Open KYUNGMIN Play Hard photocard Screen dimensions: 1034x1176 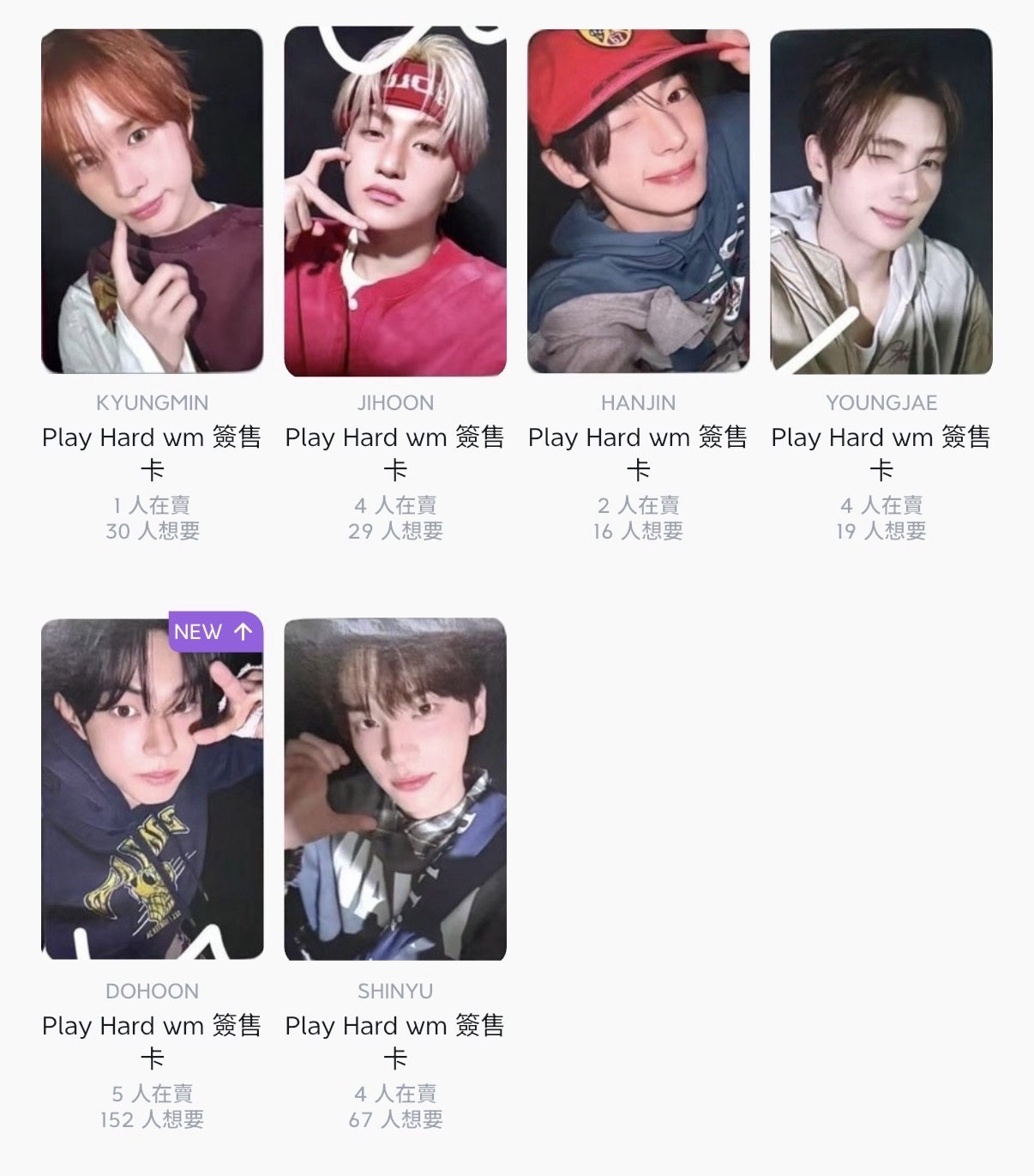pyautogui.click(x=152, y=202)
